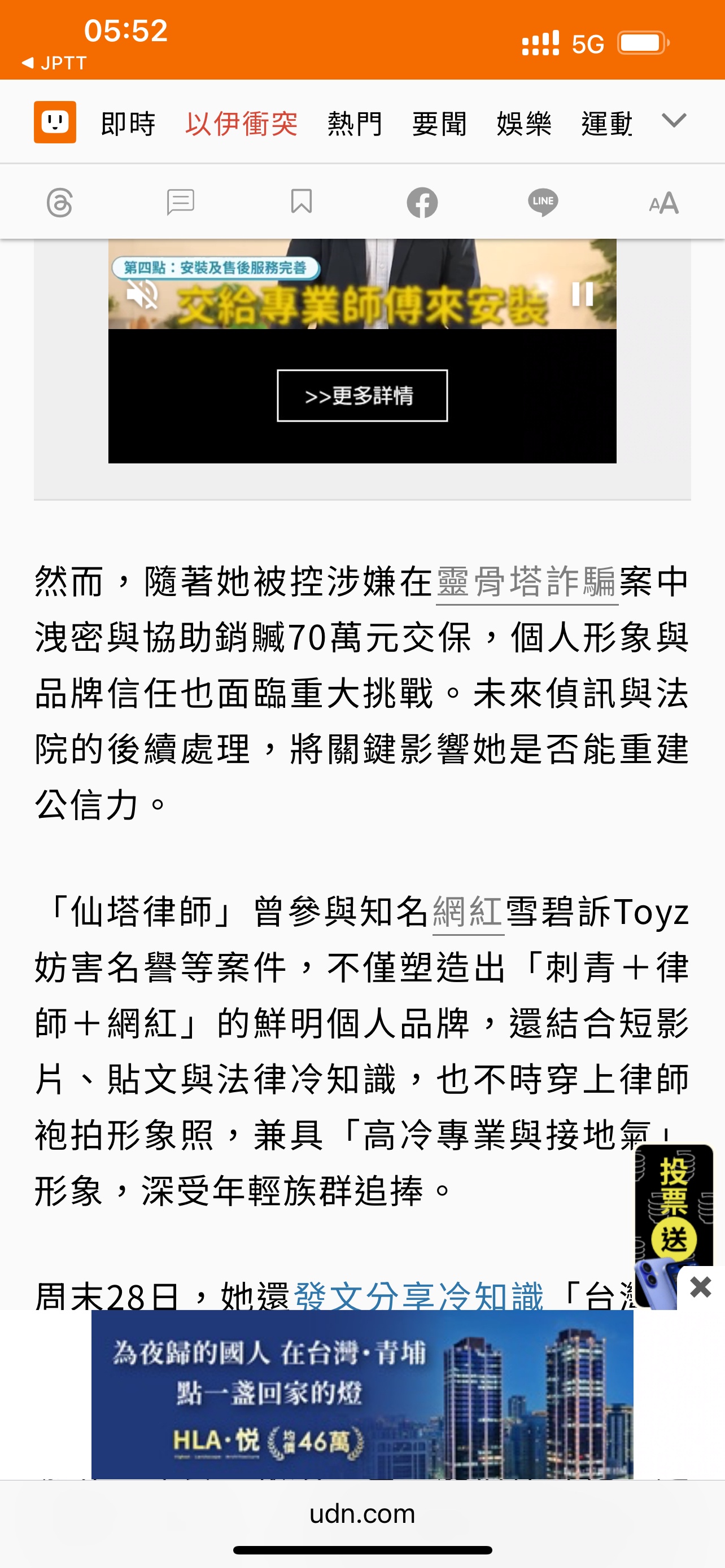Tap the >>更多詳情 button
725x1568 pixels.
(362, 396)
